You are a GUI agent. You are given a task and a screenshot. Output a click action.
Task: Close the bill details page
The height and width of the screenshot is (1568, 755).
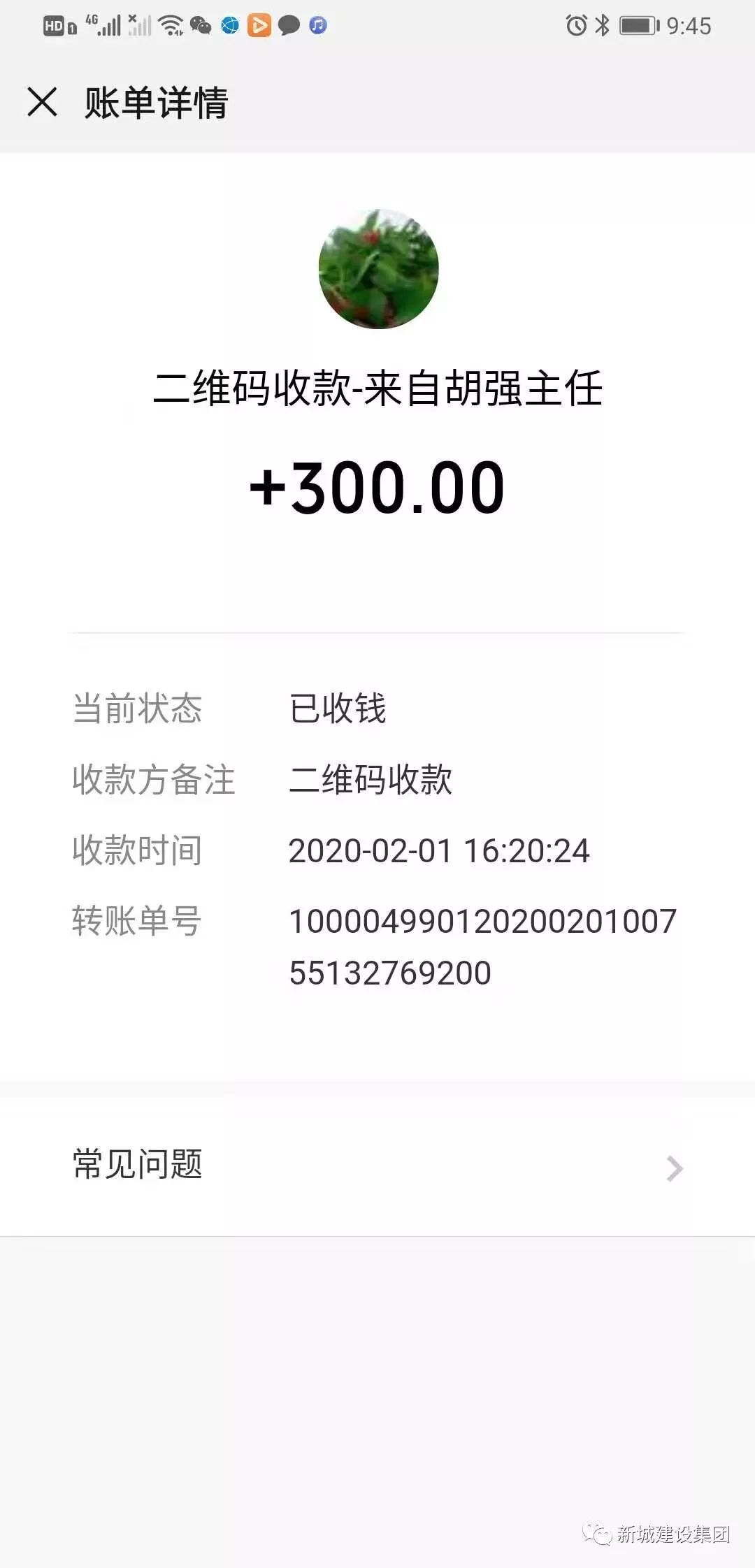[42, 102]
